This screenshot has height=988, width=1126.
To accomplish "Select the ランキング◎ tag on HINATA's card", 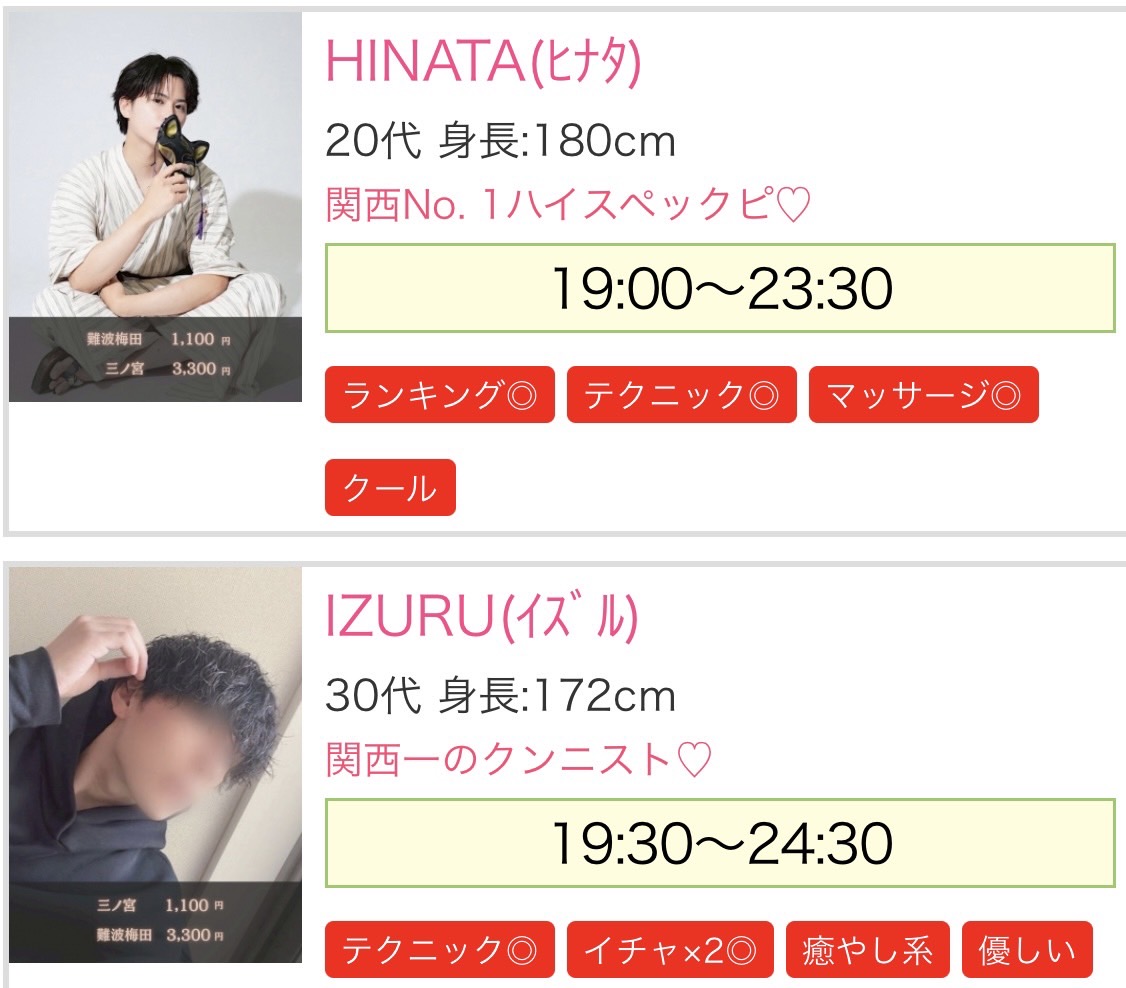I will tap(439, 395).
